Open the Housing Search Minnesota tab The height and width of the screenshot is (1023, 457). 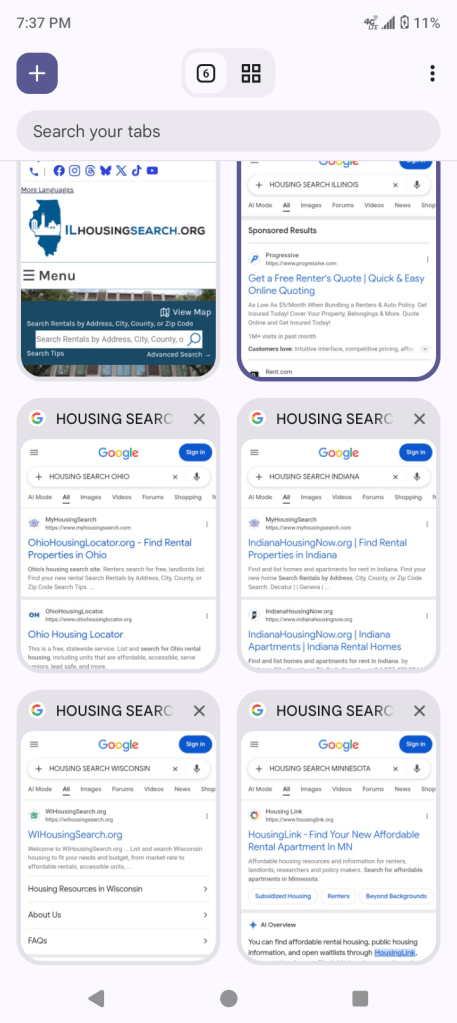tap(338, 845)
